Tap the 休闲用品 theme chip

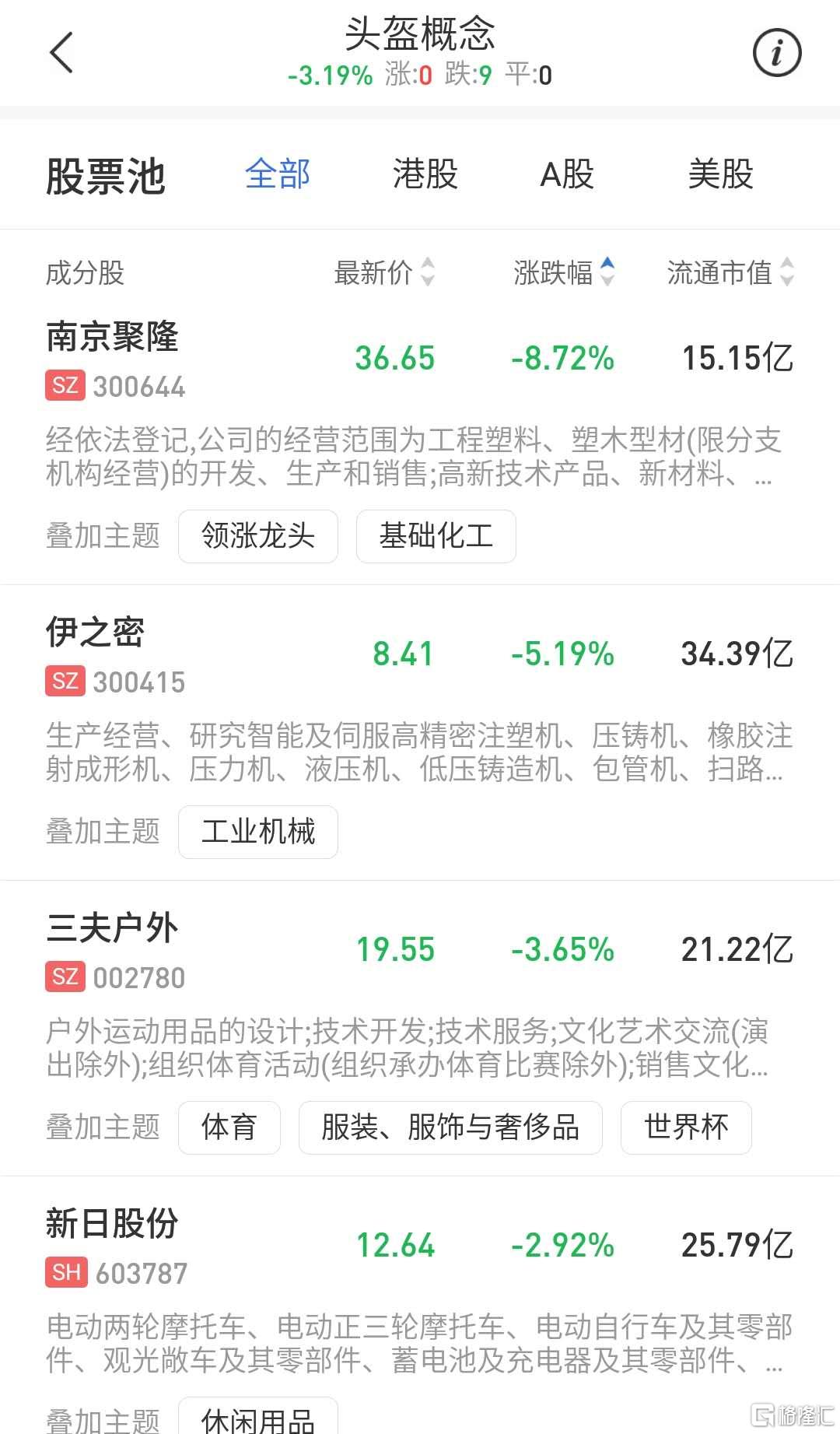258,1418
